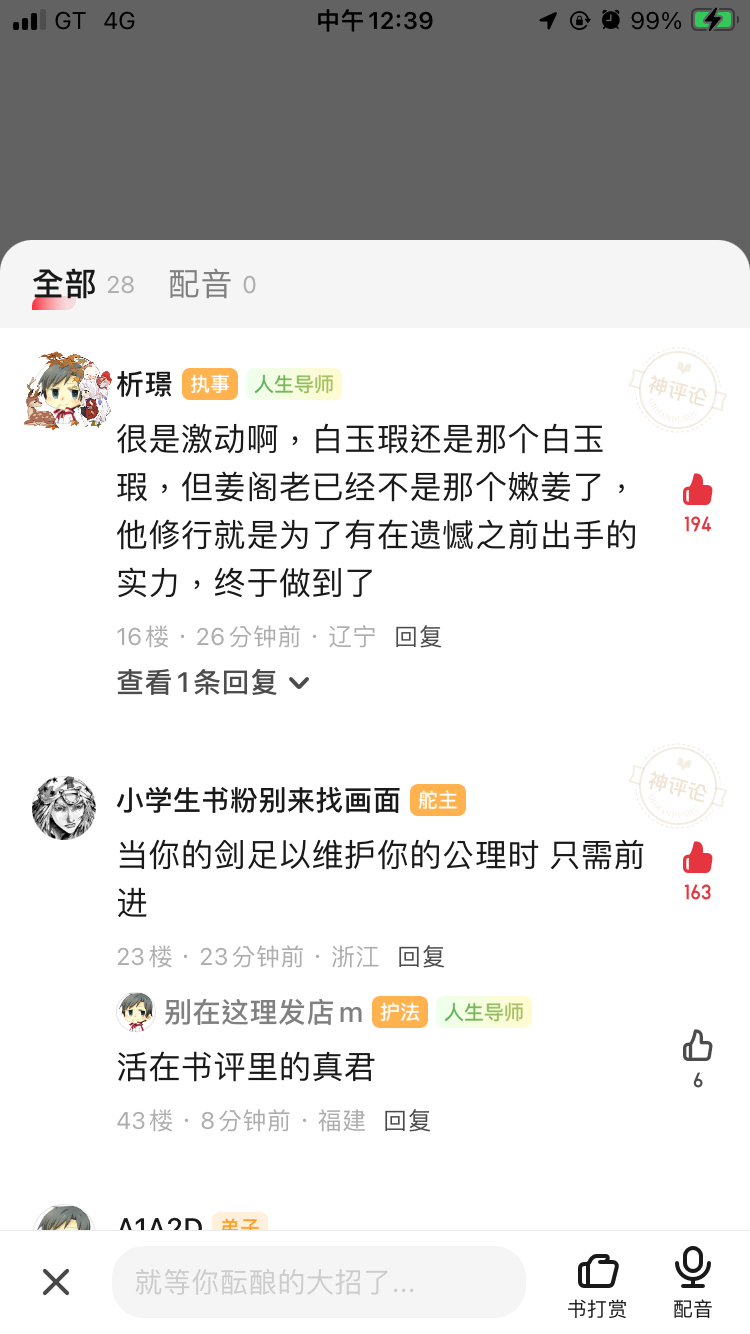Reply to 析璟's comment
This screenshot has height=1334, width=750.
click(418, 637)
